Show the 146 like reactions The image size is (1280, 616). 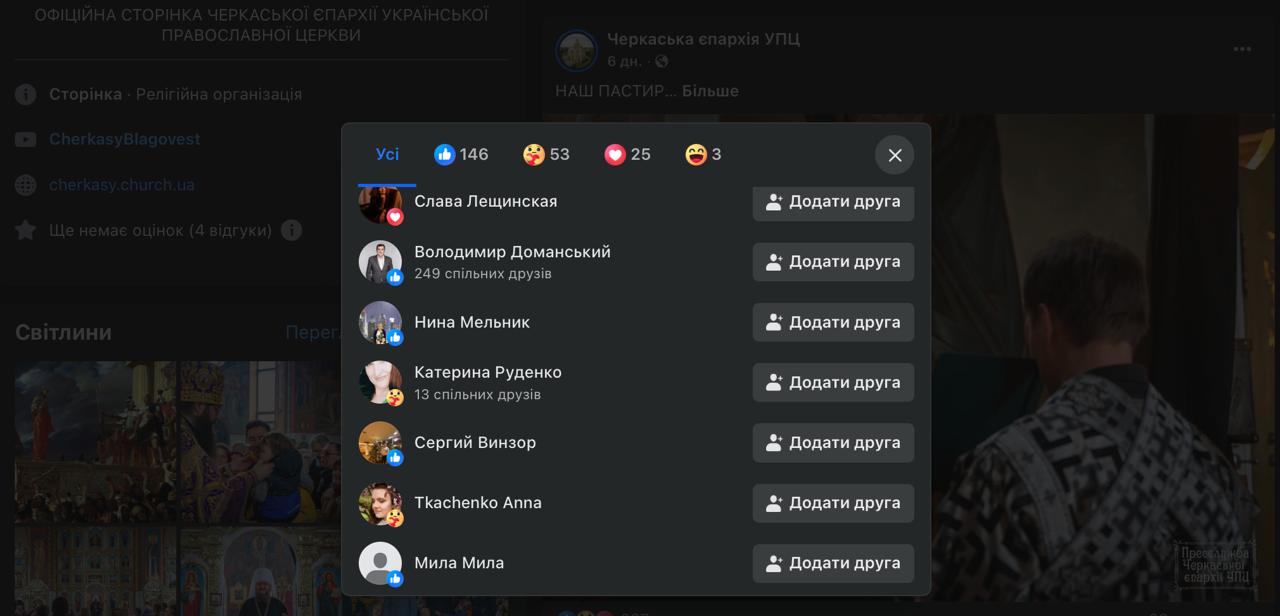[461, 154]
